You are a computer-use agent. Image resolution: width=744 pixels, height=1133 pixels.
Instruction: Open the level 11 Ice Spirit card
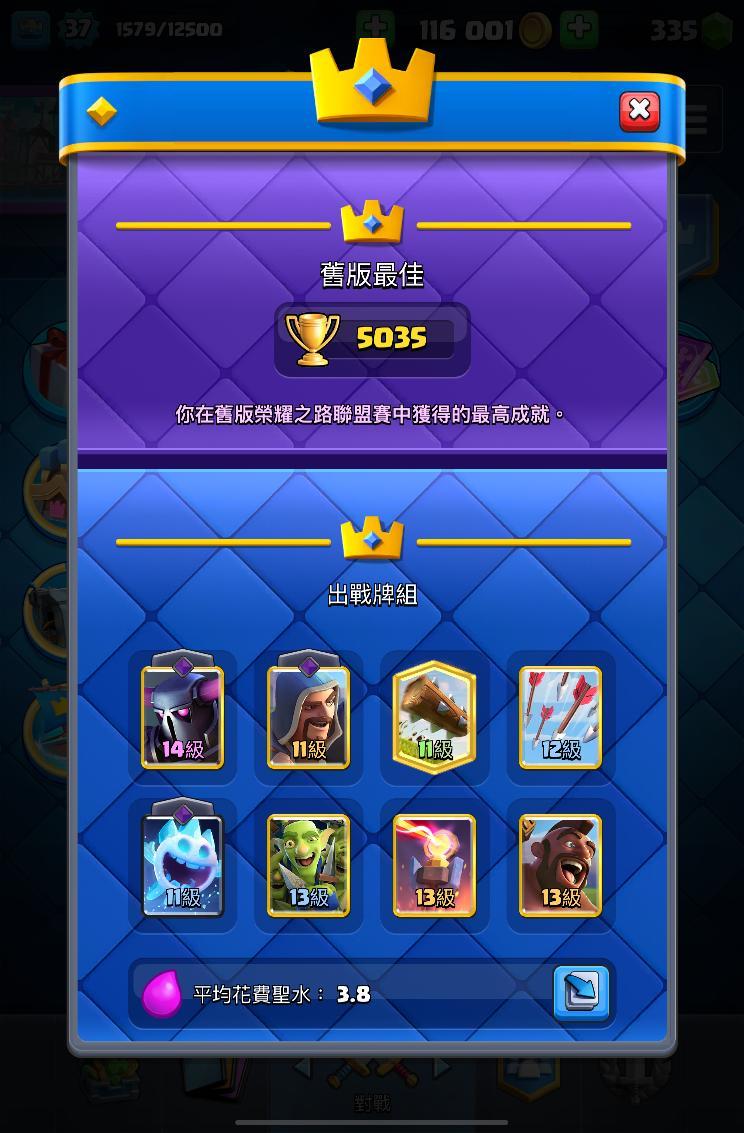click(x=182, y=864)
